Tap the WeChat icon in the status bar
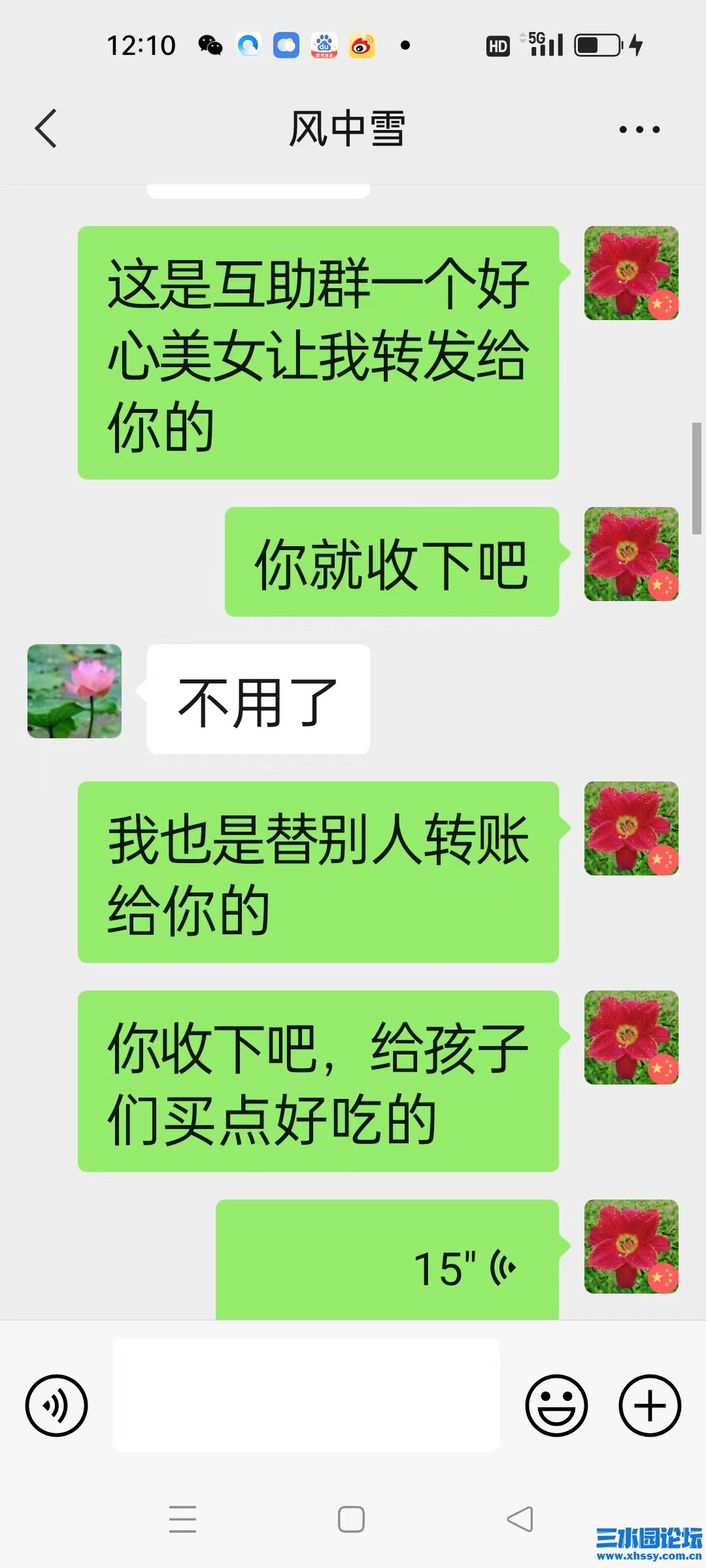Screen dimensions: 706x1568 [211, 46]
